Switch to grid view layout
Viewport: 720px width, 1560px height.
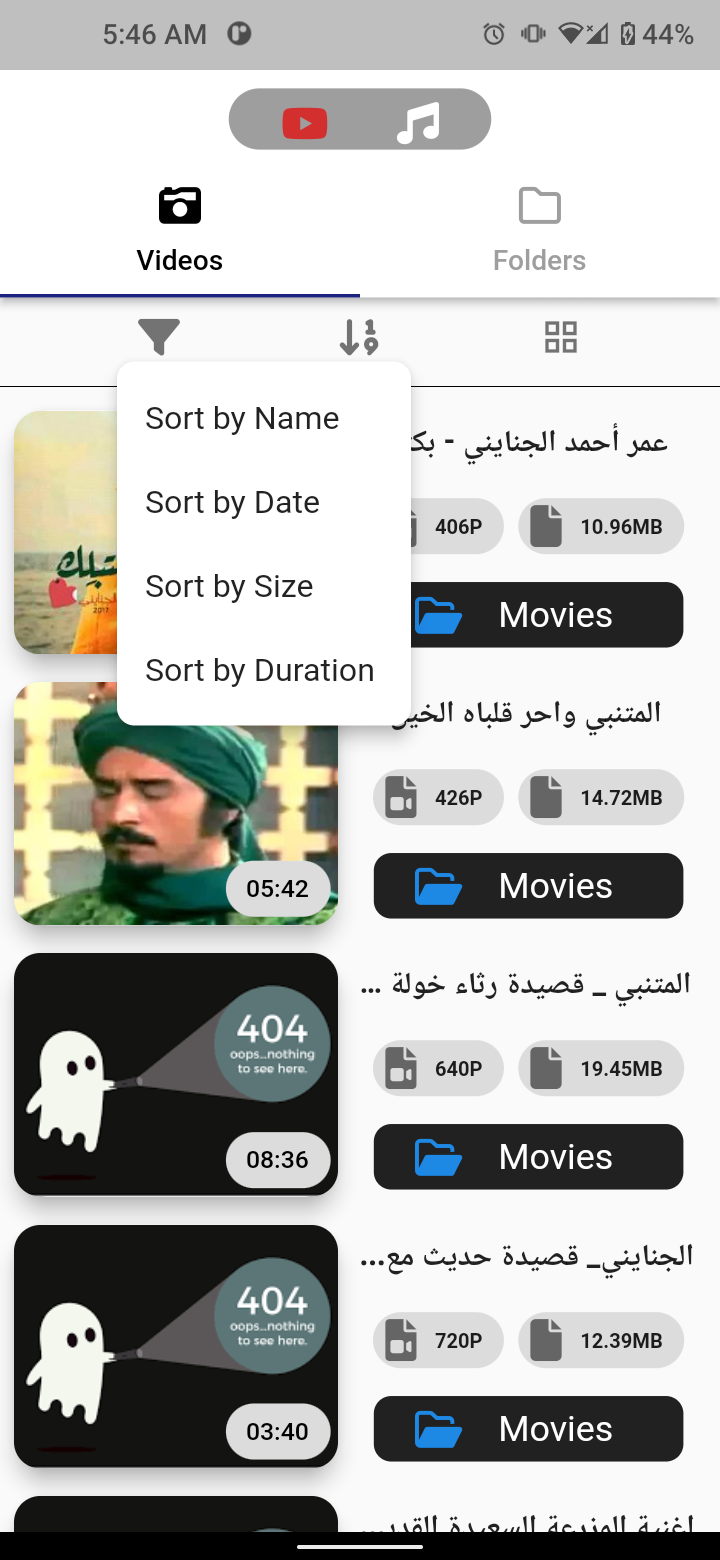tap(561, 337)
